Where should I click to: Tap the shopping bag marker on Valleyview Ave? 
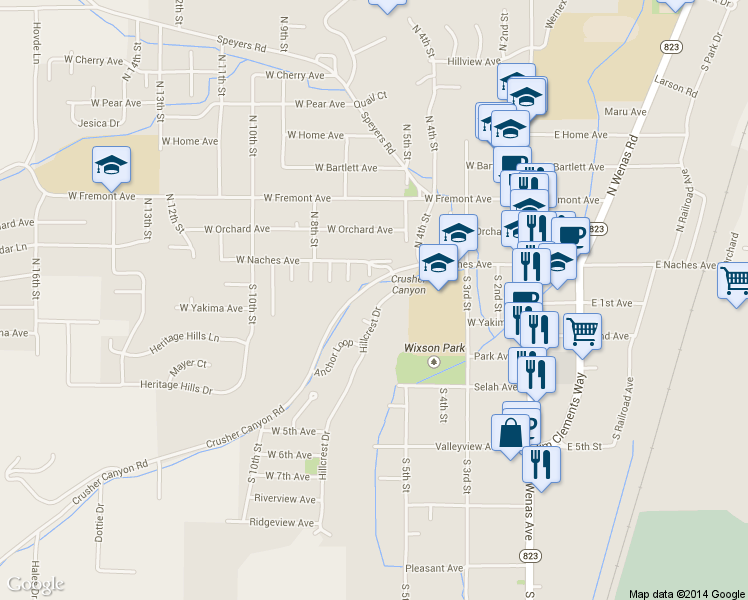point(510,433)
